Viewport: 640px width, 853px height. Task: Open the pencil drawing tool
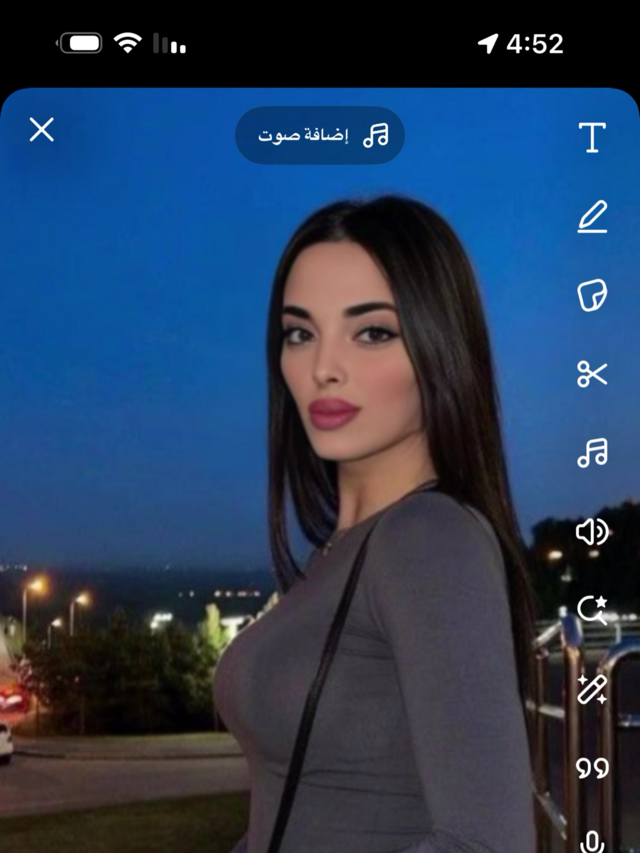click(592, 216)
